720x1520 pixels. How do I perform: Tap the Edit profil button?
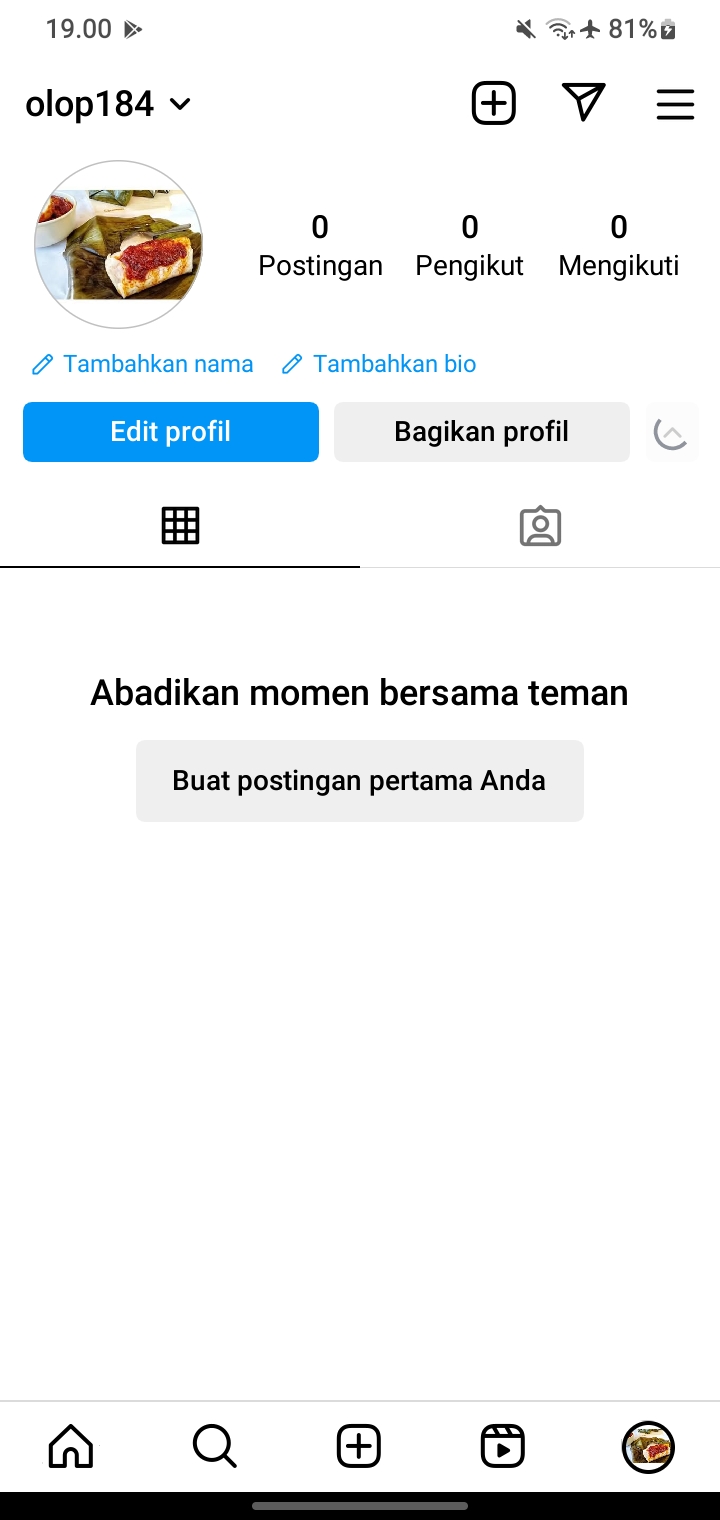click(x=171, y=432)
